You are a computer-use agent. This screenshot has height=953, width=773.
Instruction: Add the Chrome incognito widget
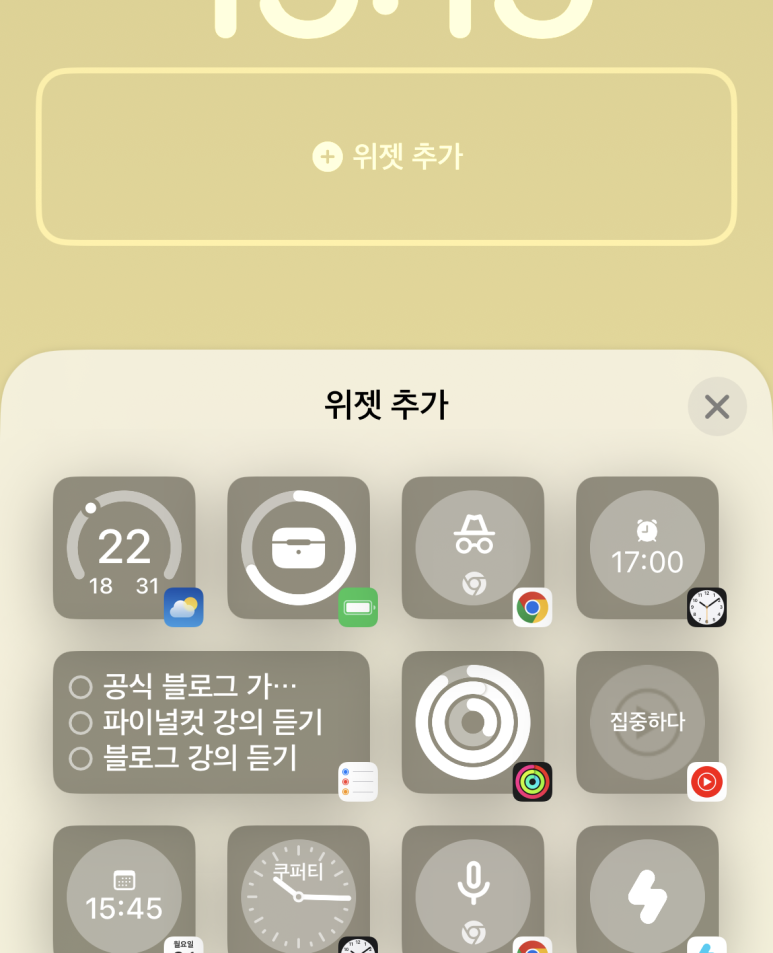(473, 548)
